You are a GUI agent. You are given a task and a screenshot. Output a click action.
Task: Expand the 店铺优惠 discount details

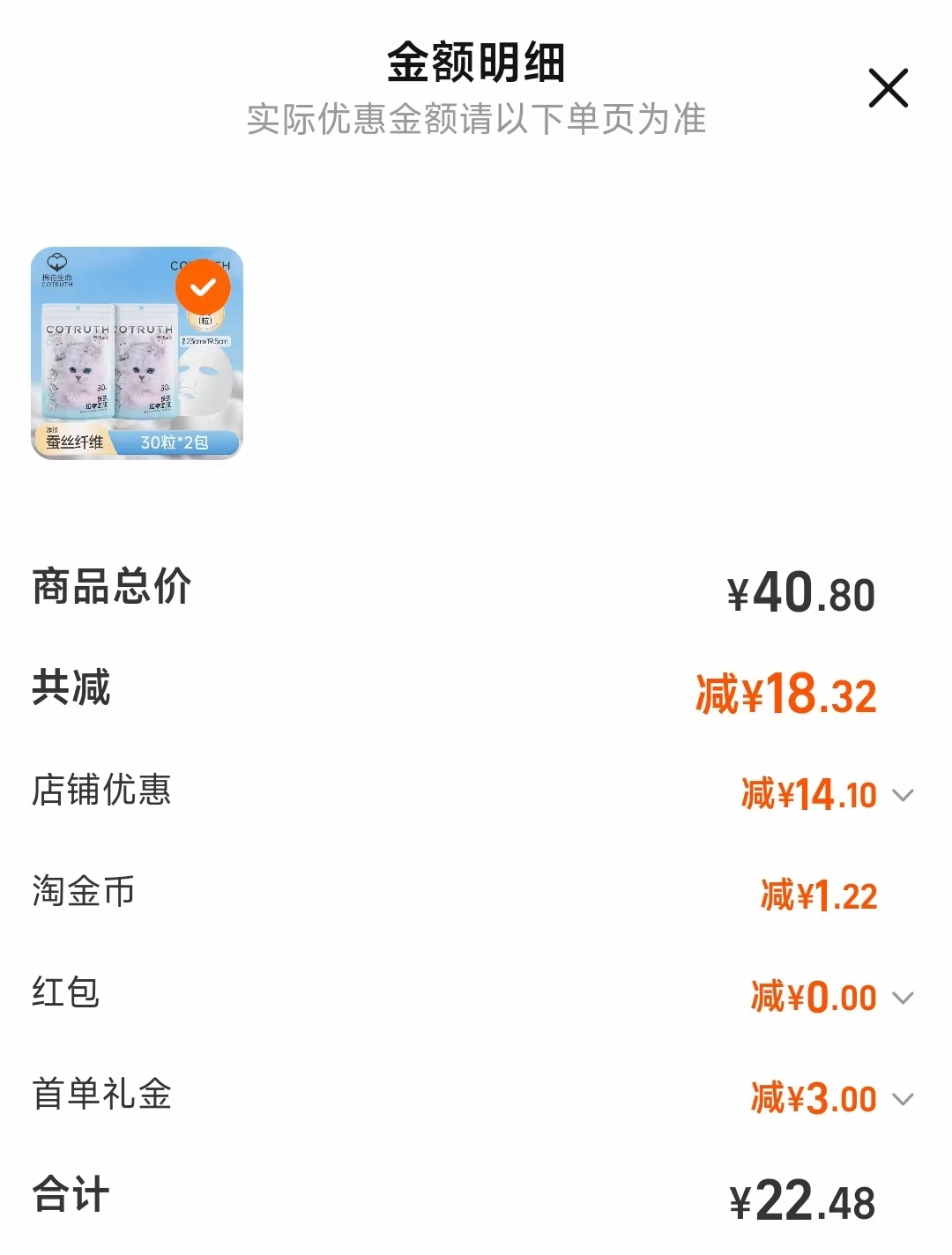[x=902, y=796]
